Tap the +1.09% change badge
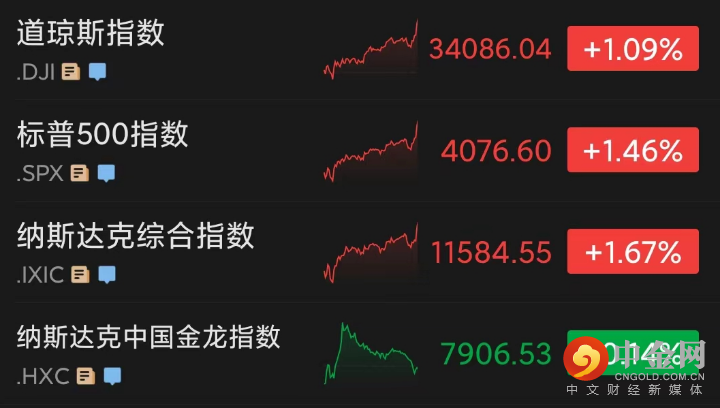 633,49
